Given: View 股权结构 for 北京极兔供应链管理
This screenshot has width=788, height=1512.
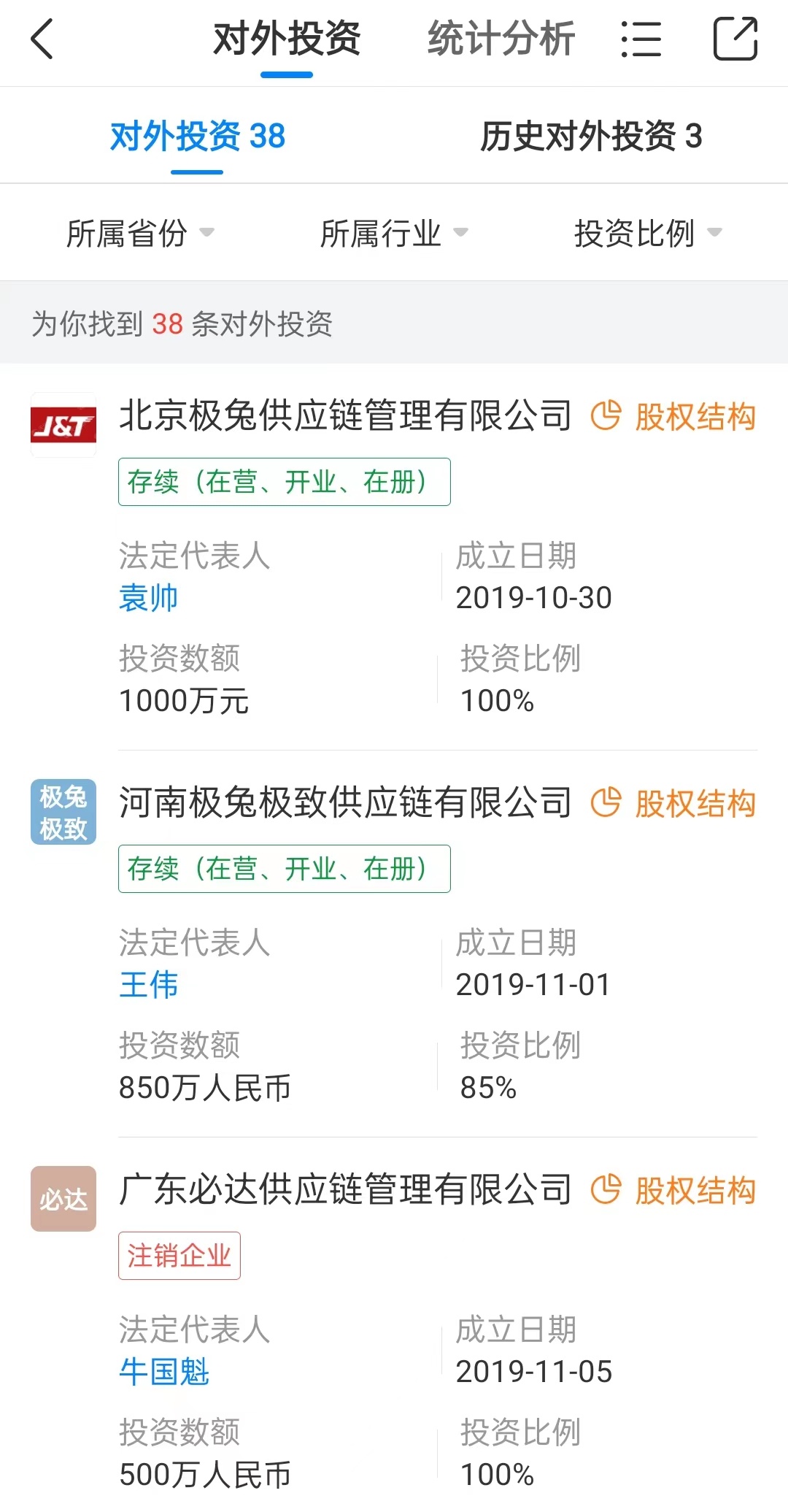Looking at the screenshot, I should click(673, 417).
